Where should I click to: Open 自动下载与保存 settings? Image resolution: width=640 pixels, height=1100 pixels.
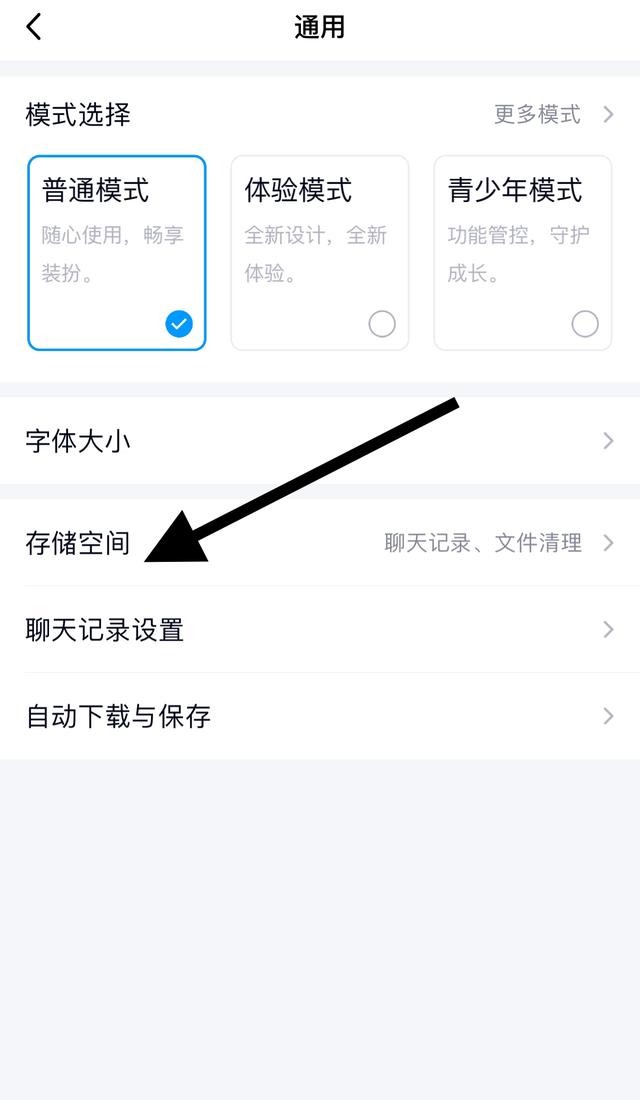click(x=320, y=716)
